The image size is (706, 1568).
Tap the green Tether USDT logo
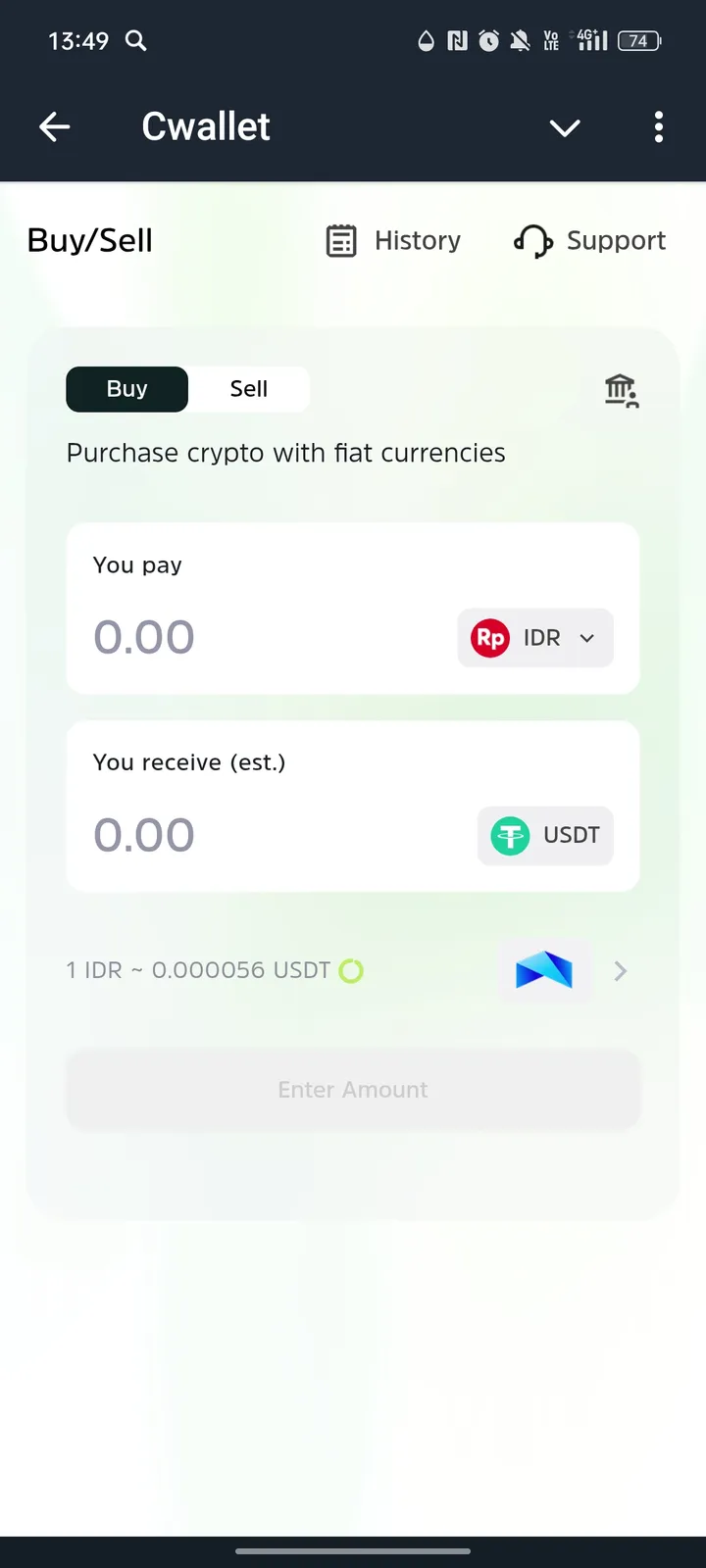click(509, 835)
